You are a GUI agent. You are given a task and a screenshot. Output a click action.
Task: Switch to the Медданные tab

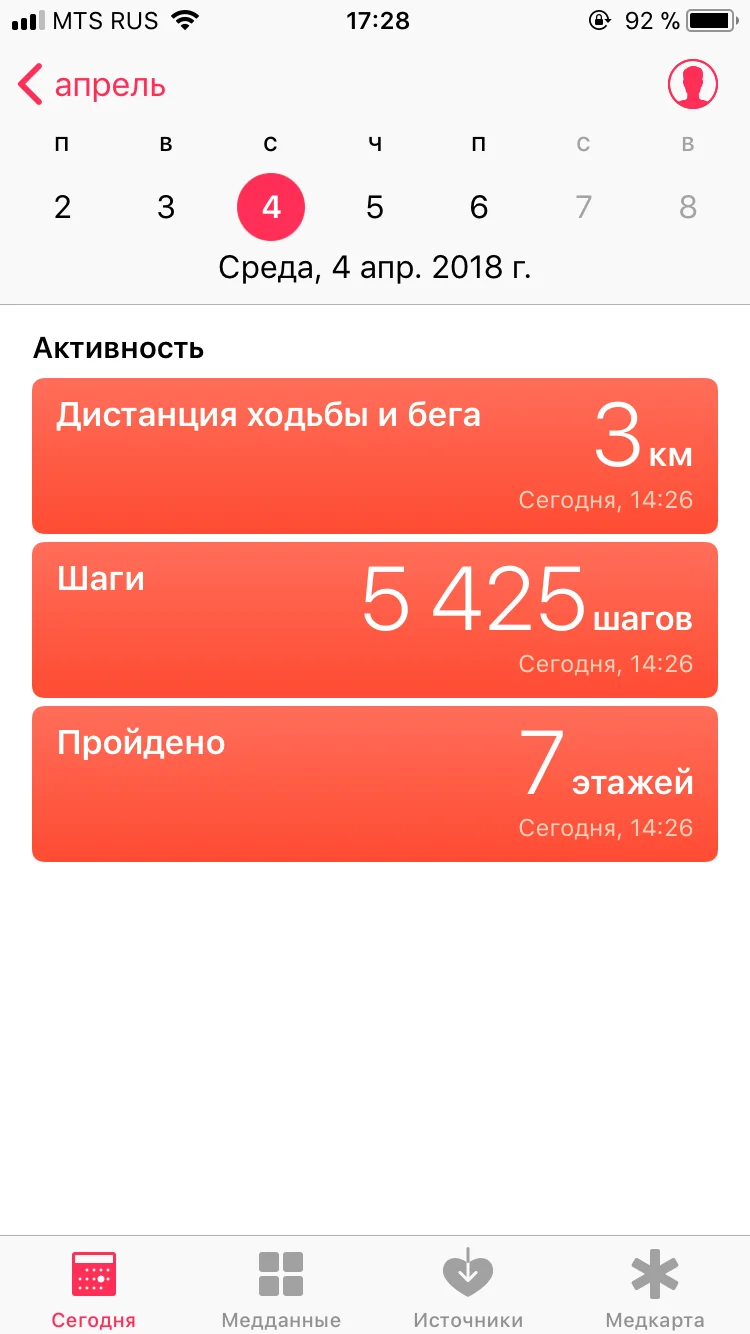[x=281, y=1288]
